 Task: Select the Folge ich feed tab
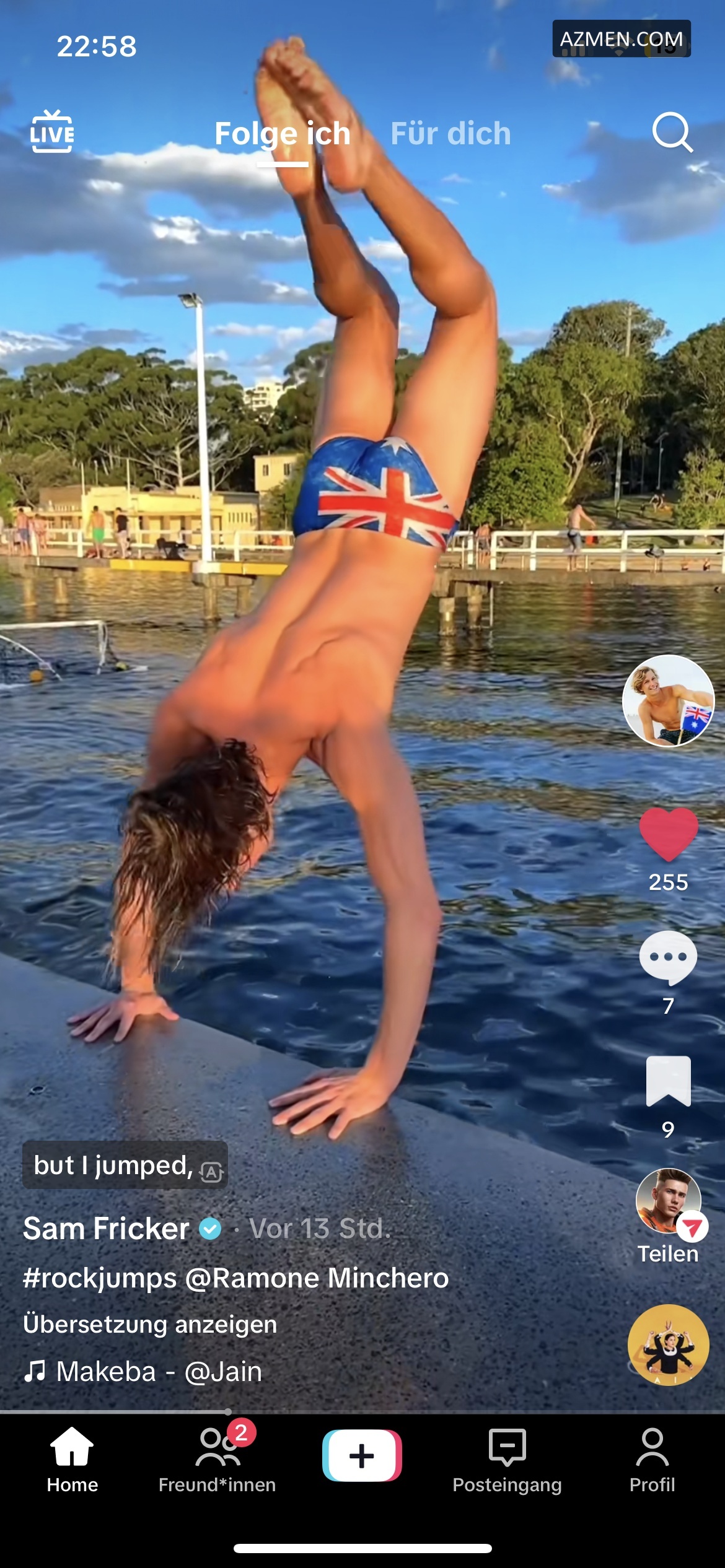(283, 134)
